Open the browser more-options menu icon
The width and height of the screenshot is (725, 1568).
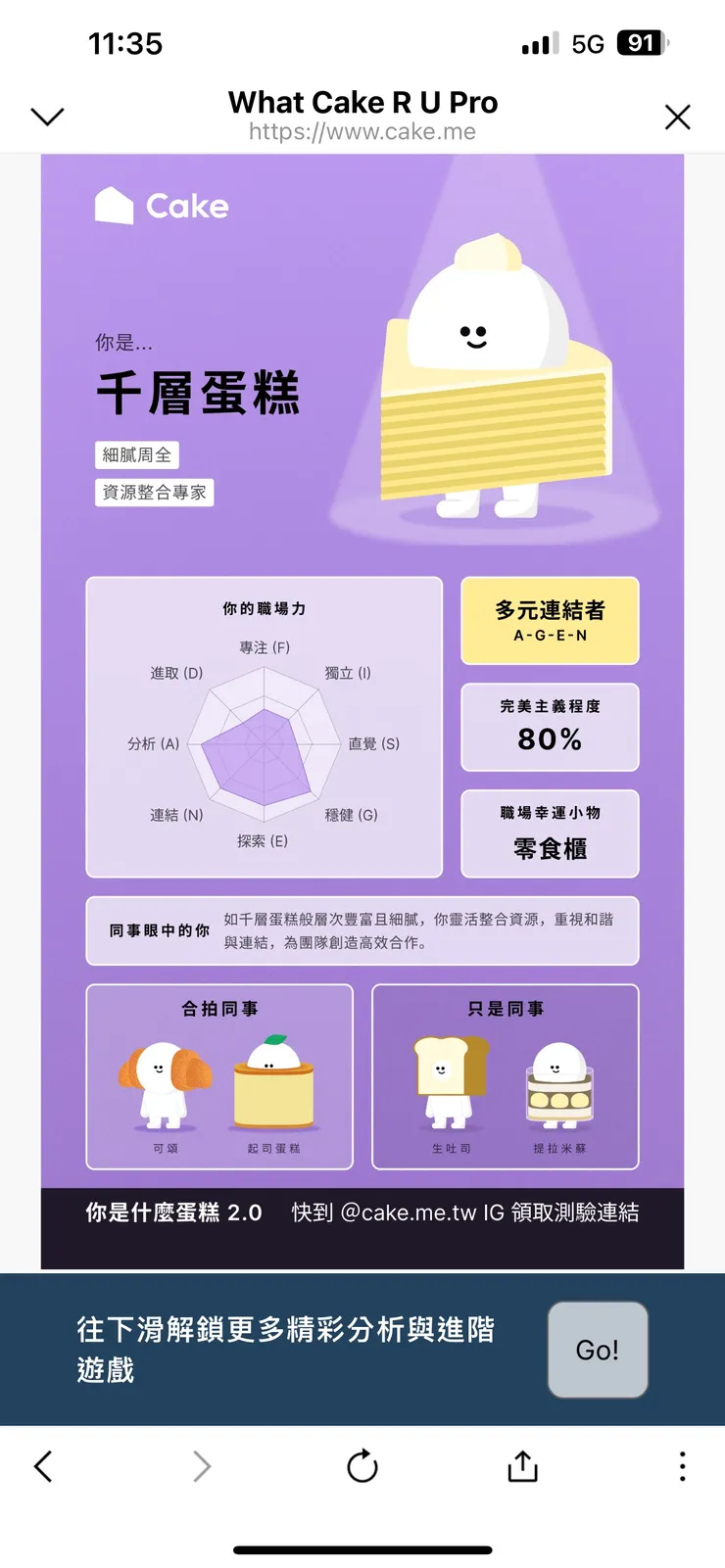point(681,1466)
